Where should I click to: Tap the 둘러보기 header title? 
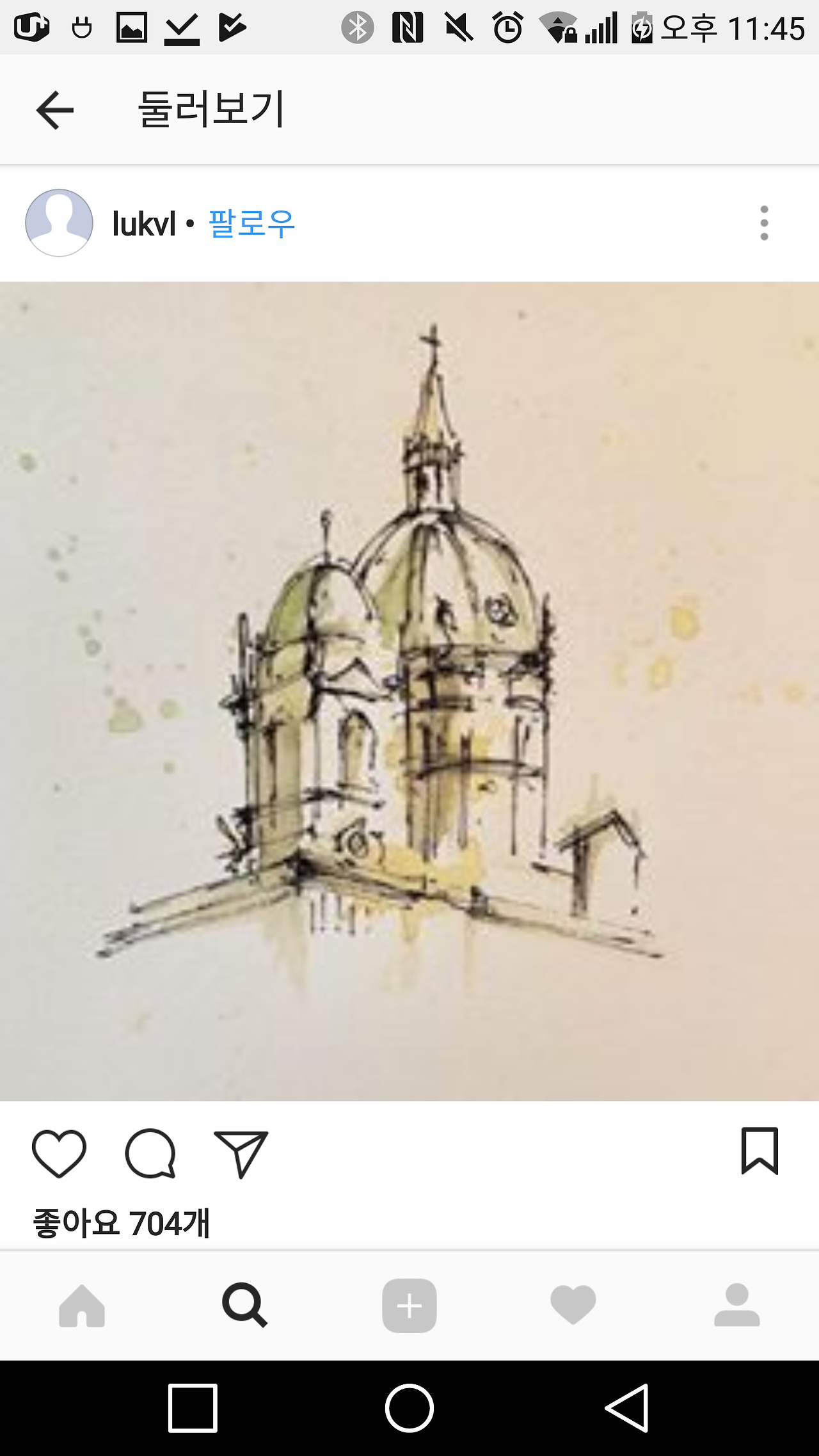click(x=212, y=110)
